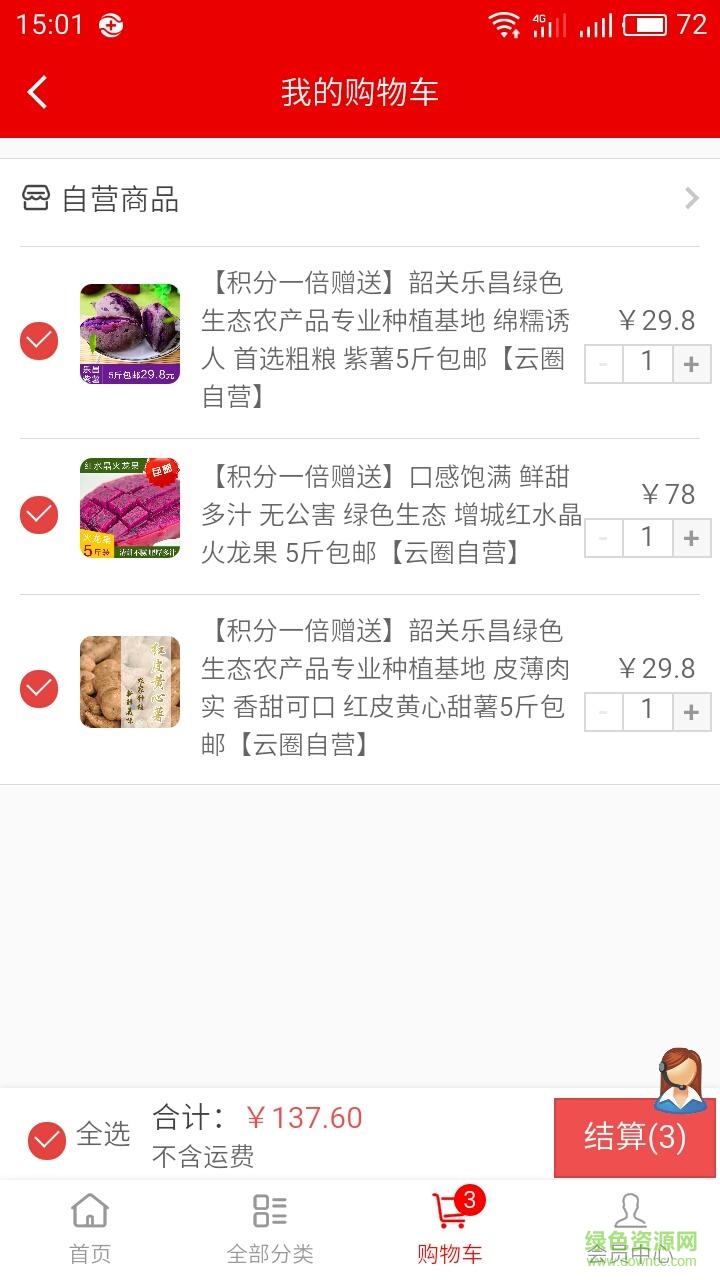Toggle the 全选 select-all checkbox

(45, 1140)
